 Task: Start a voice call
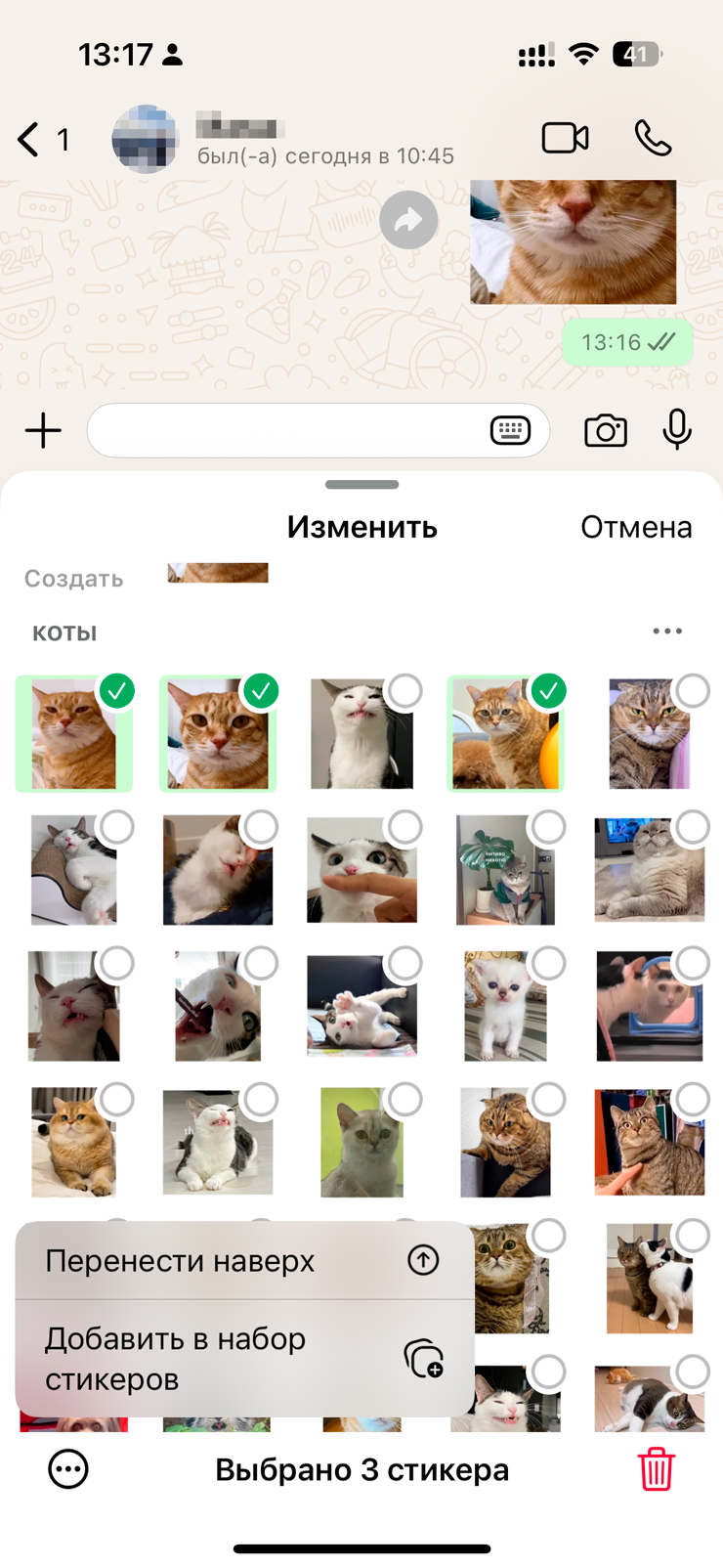click(653, 139)
